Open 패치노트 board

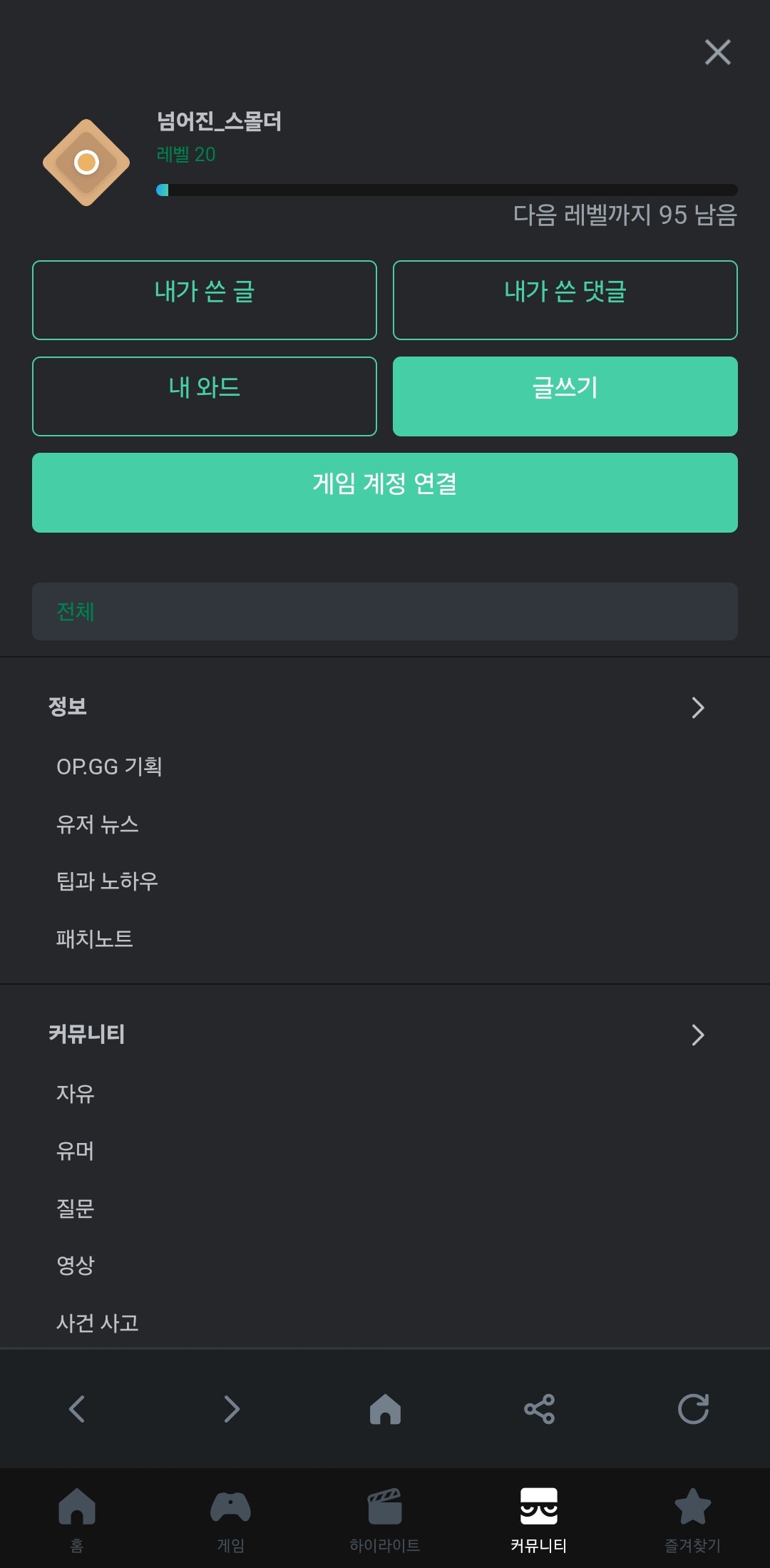tap(94, 938)
